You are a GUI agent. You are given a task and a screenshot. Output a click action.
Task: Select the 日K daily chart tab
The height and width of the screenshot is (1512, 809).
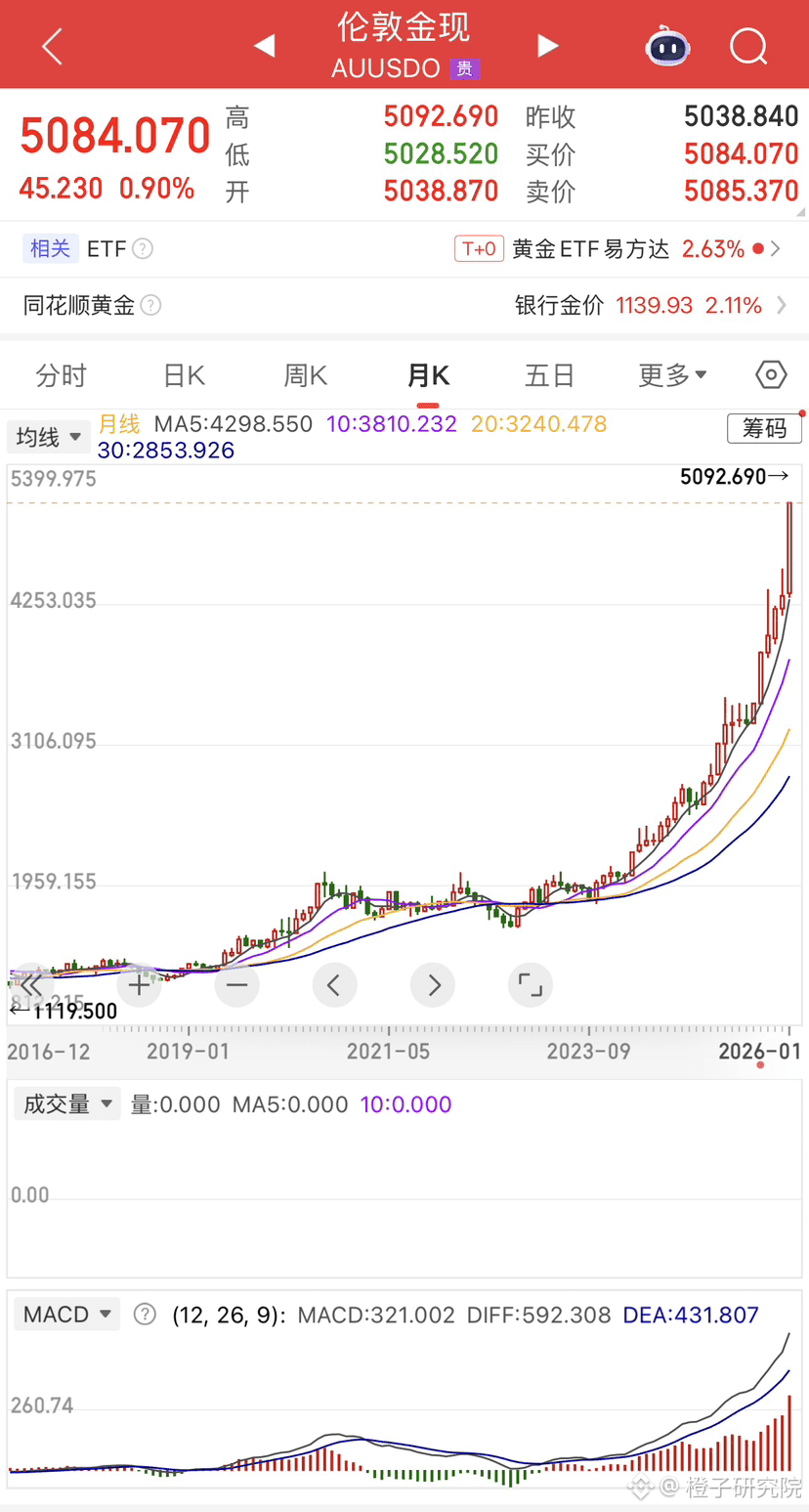tap(183, 374)
